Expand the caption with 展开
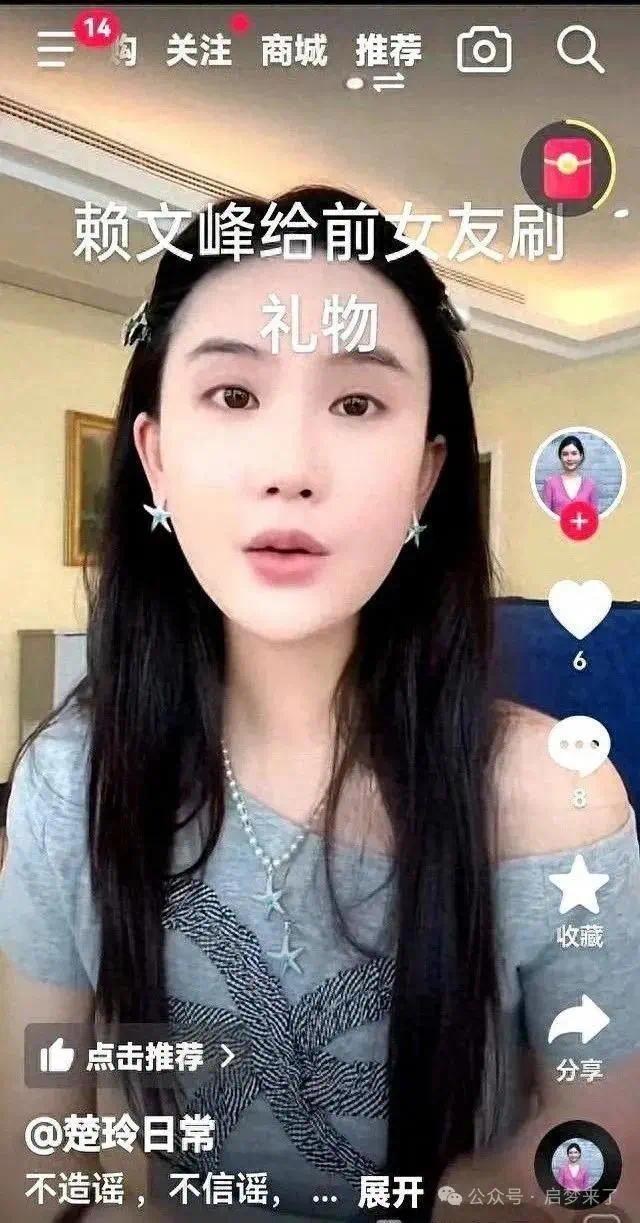Screen dimensions: 640x1223 pyautogui.click(x=390, y=1192)
